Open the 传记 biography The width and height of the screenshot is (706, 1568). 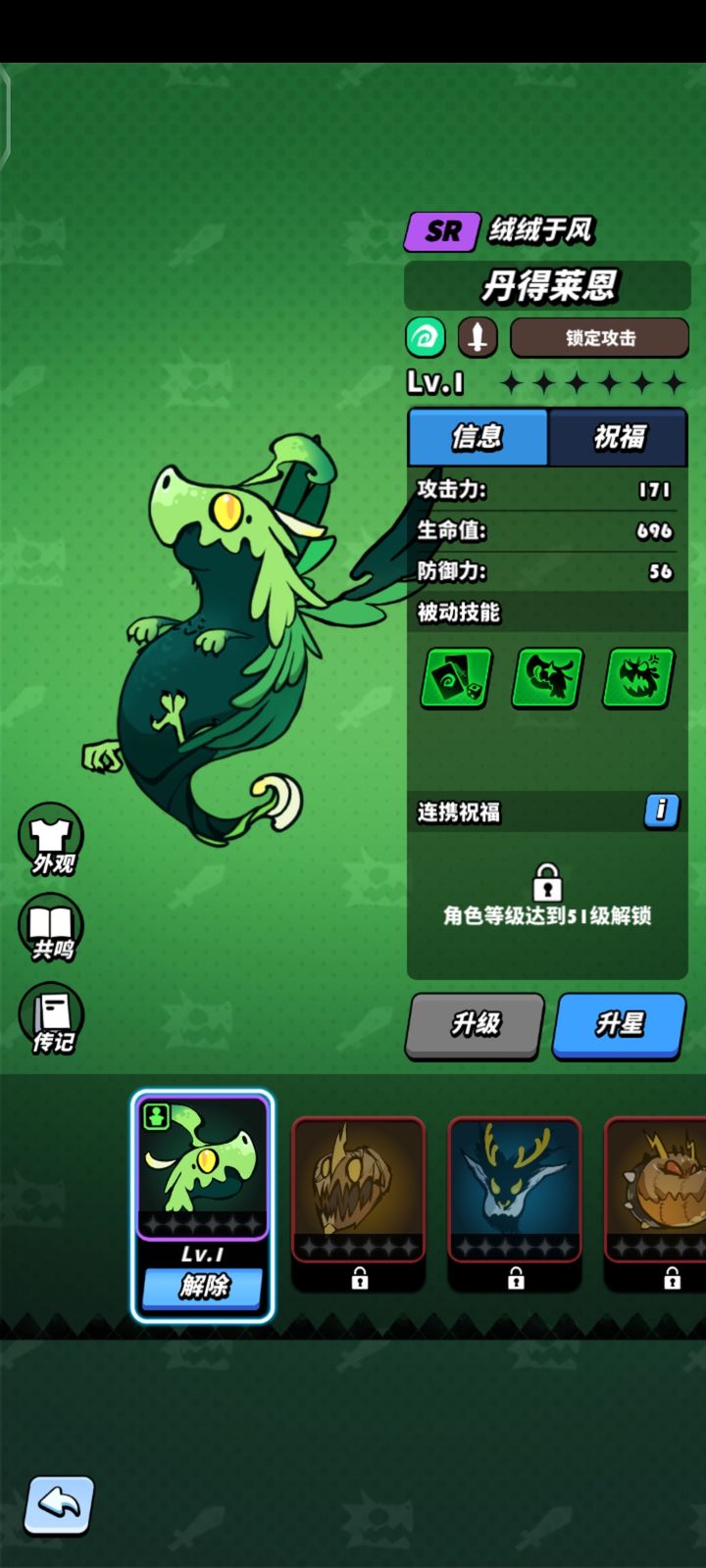point(52,1019)
